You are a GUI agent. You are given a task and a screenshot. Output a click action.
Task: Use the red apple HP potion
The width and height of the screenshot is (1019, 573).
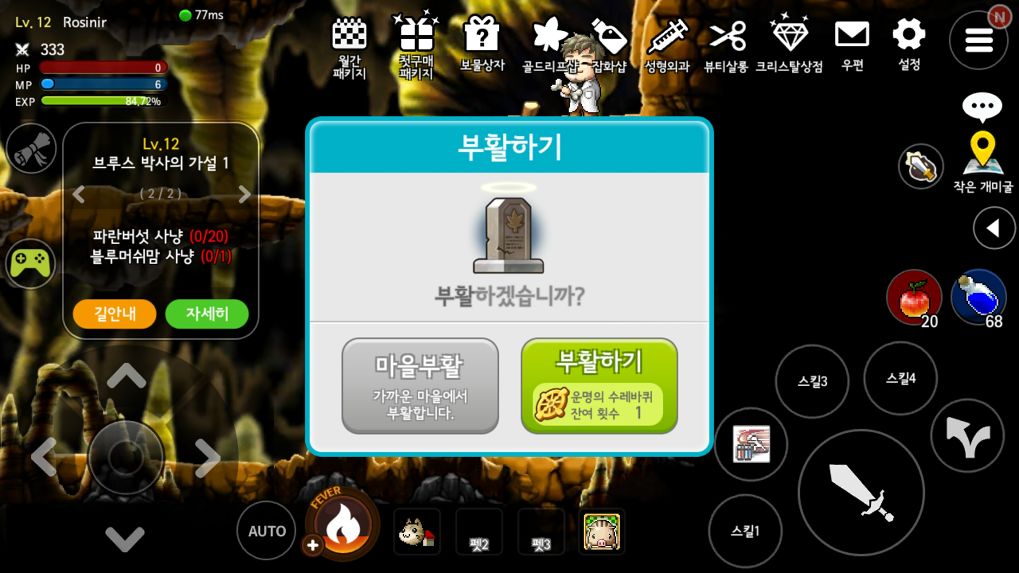pyautogui.click(x=913, y=297)
